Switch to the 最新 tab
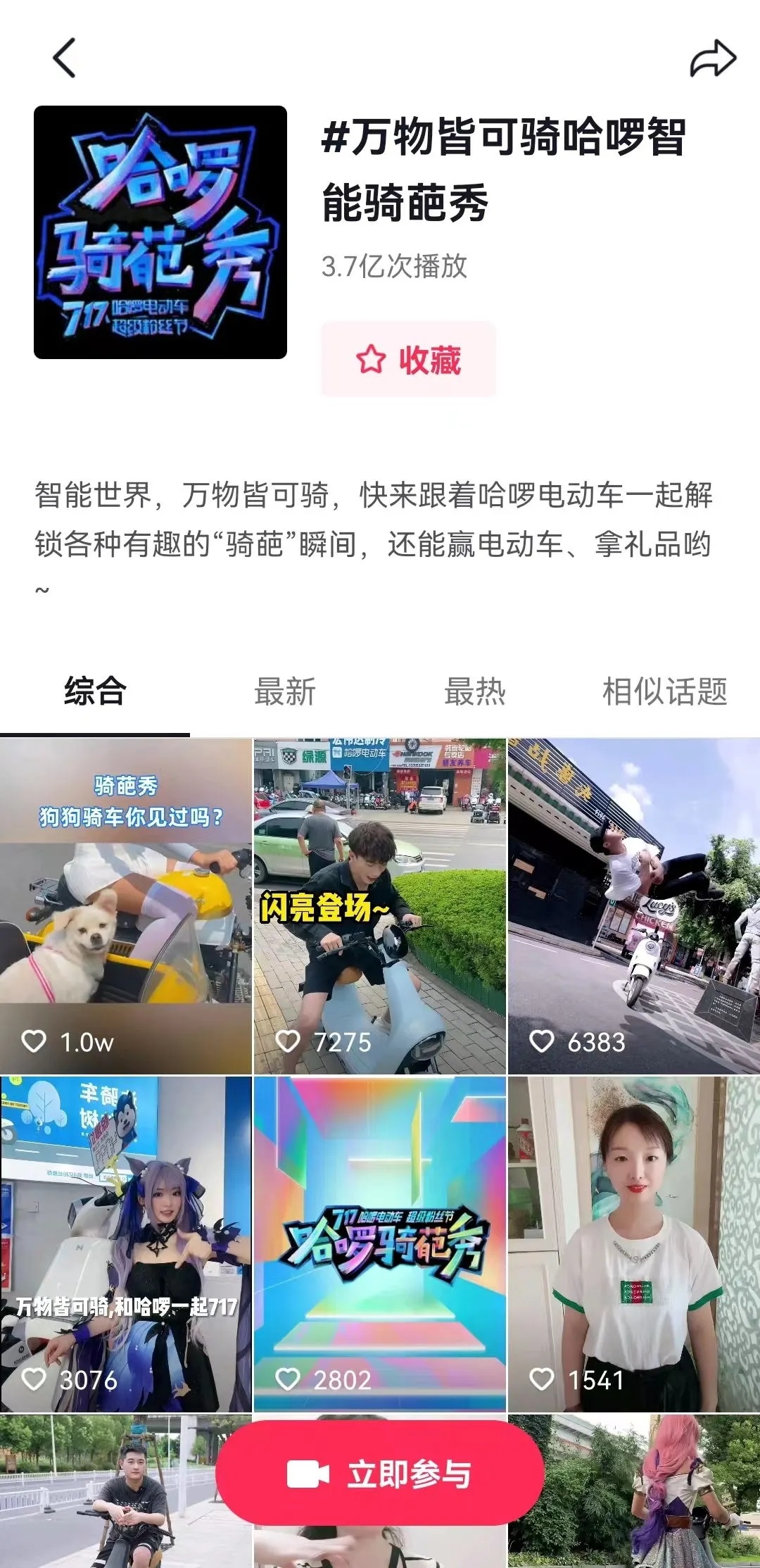 [x=285, y=691]
